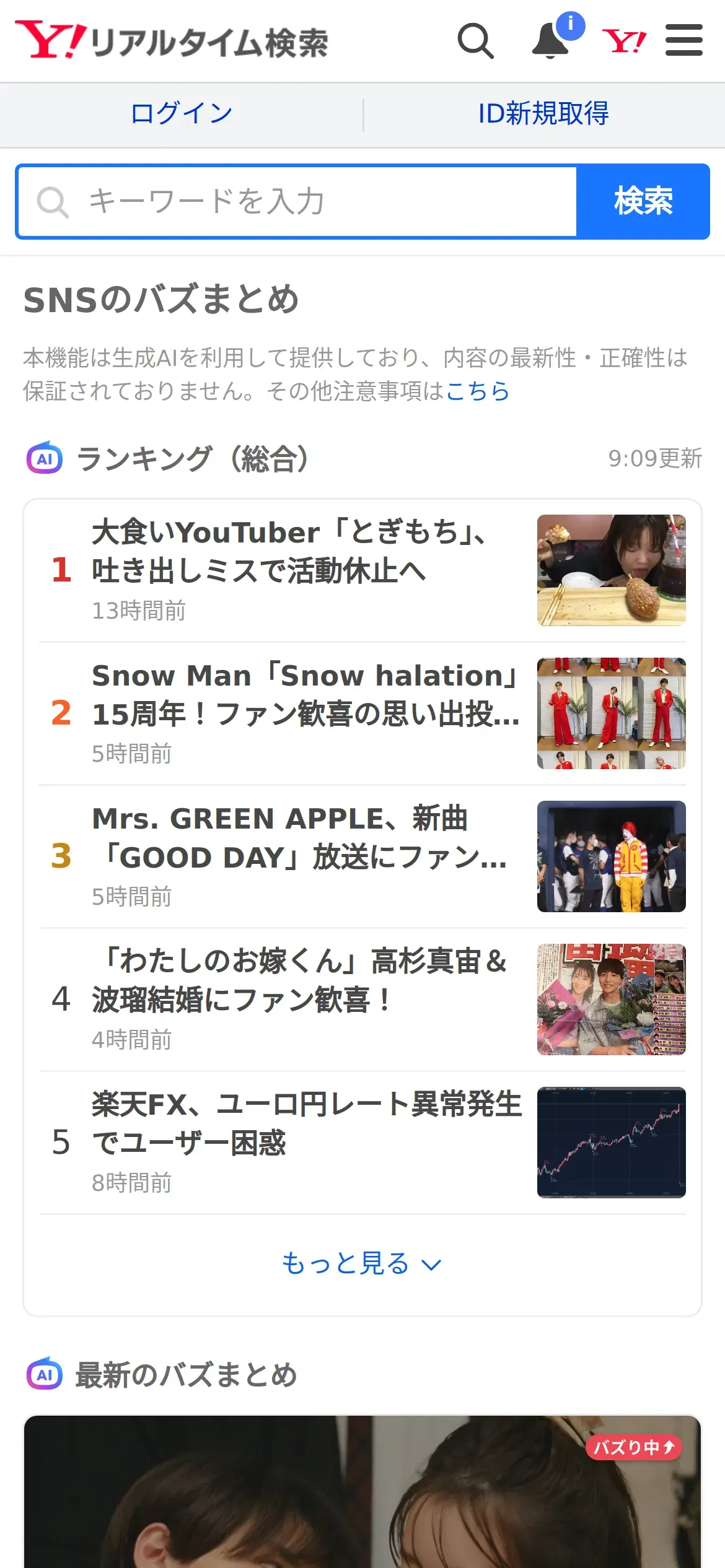The image size is (725, 1568).
Task: Expand ranking with もっと見る
Action: click(x=362, y=1263)
